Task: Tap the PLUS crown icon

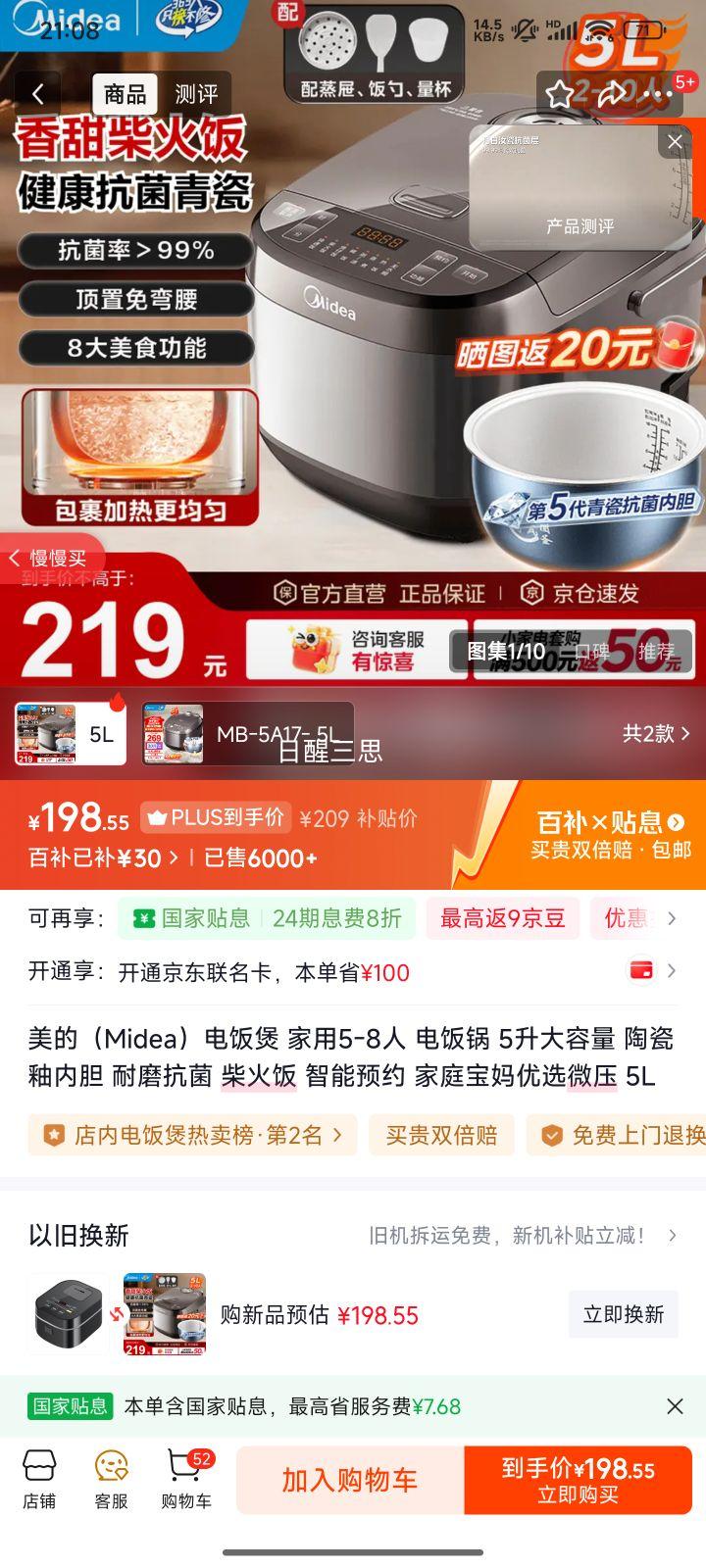Action: 162,816
